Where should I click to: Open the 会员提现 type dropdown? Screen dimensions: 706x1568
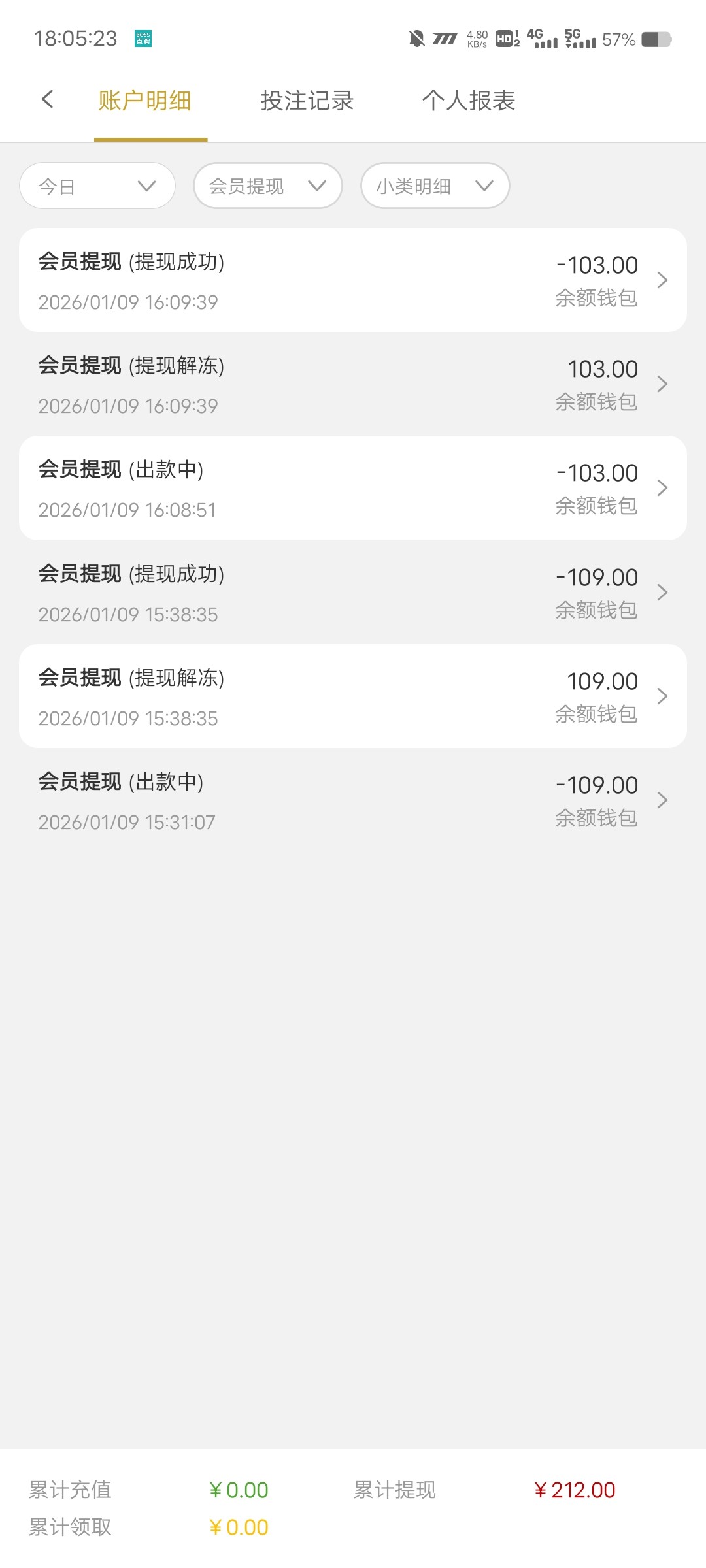coord(267,186)
